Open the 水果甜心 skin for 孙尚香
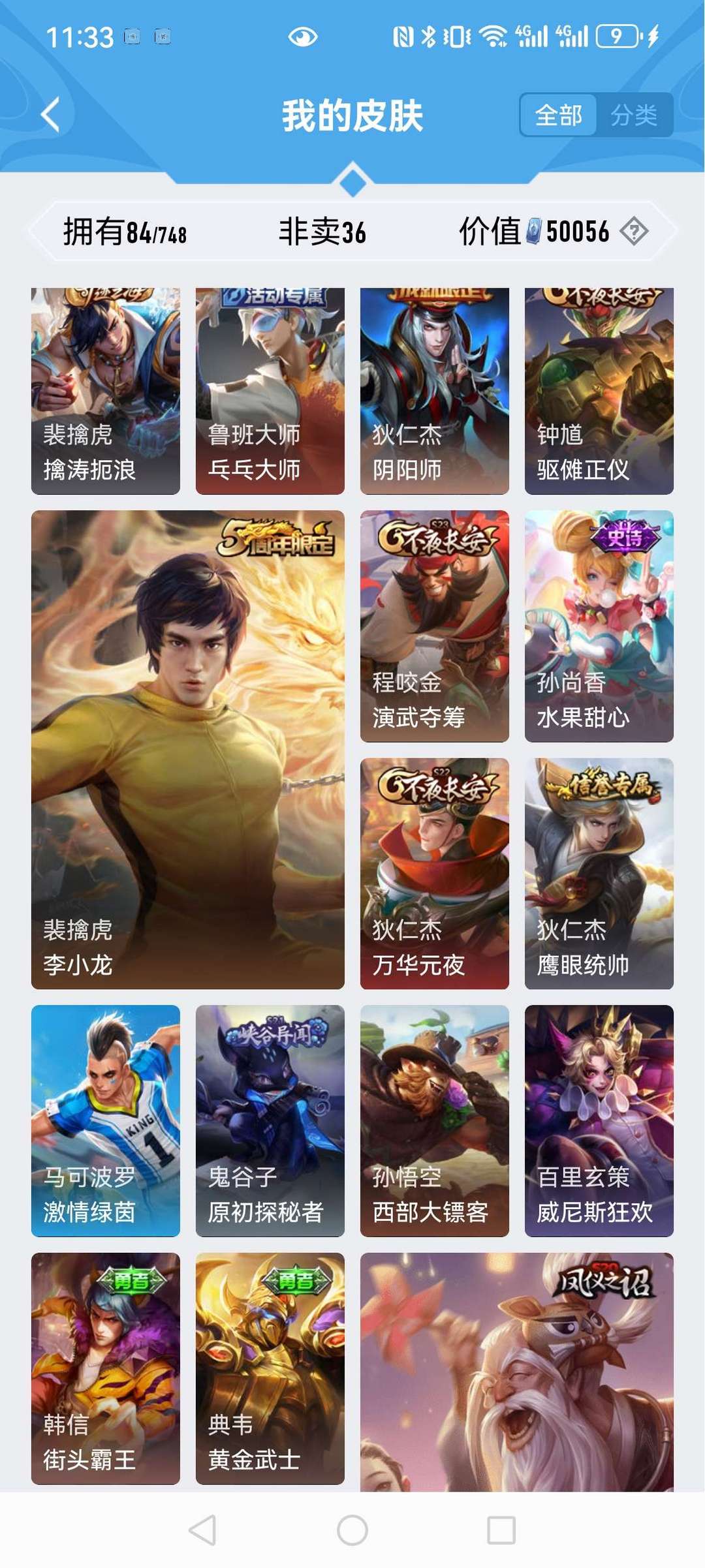The height and width of the screenshot is (1568, 705). click(598, 626)
